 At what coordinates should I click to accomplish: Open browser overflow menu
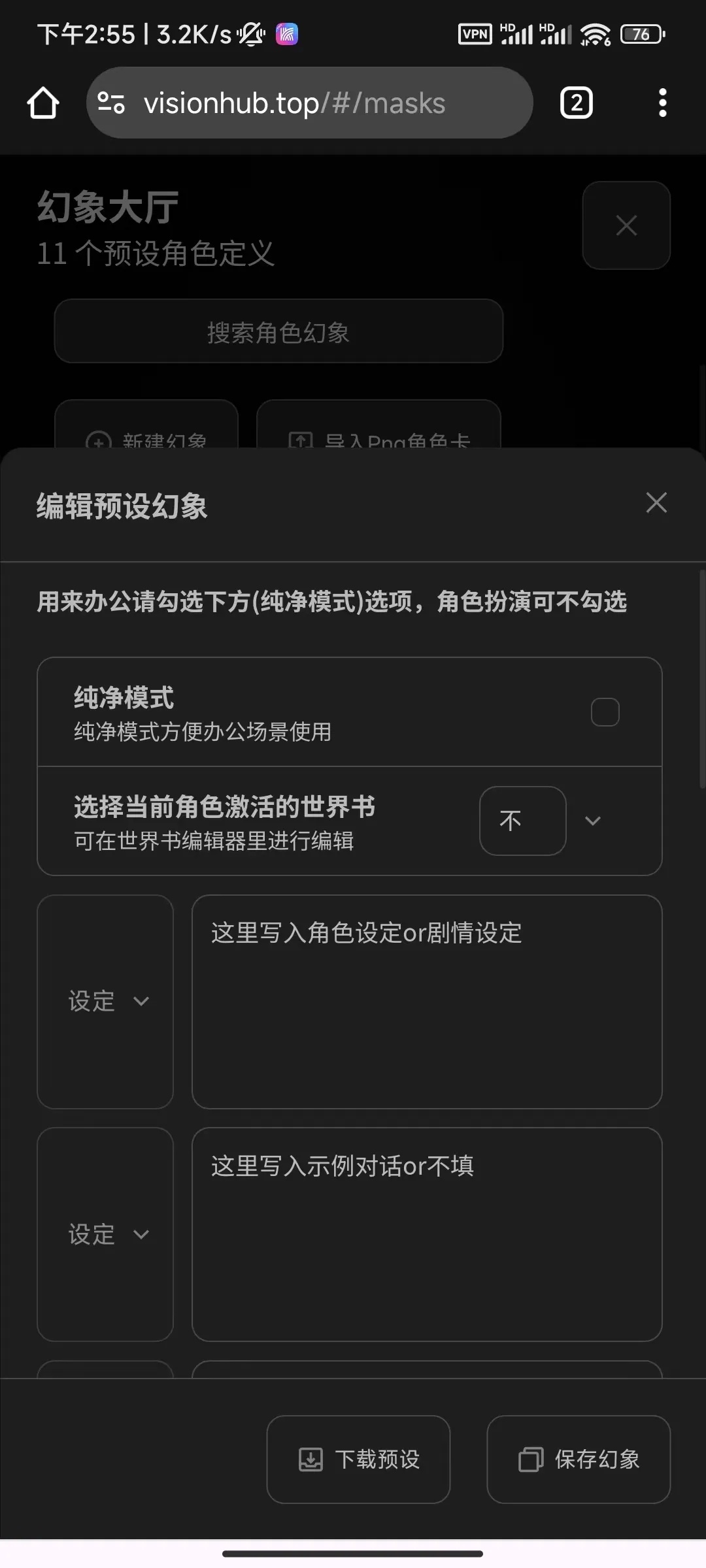point(663,103)
